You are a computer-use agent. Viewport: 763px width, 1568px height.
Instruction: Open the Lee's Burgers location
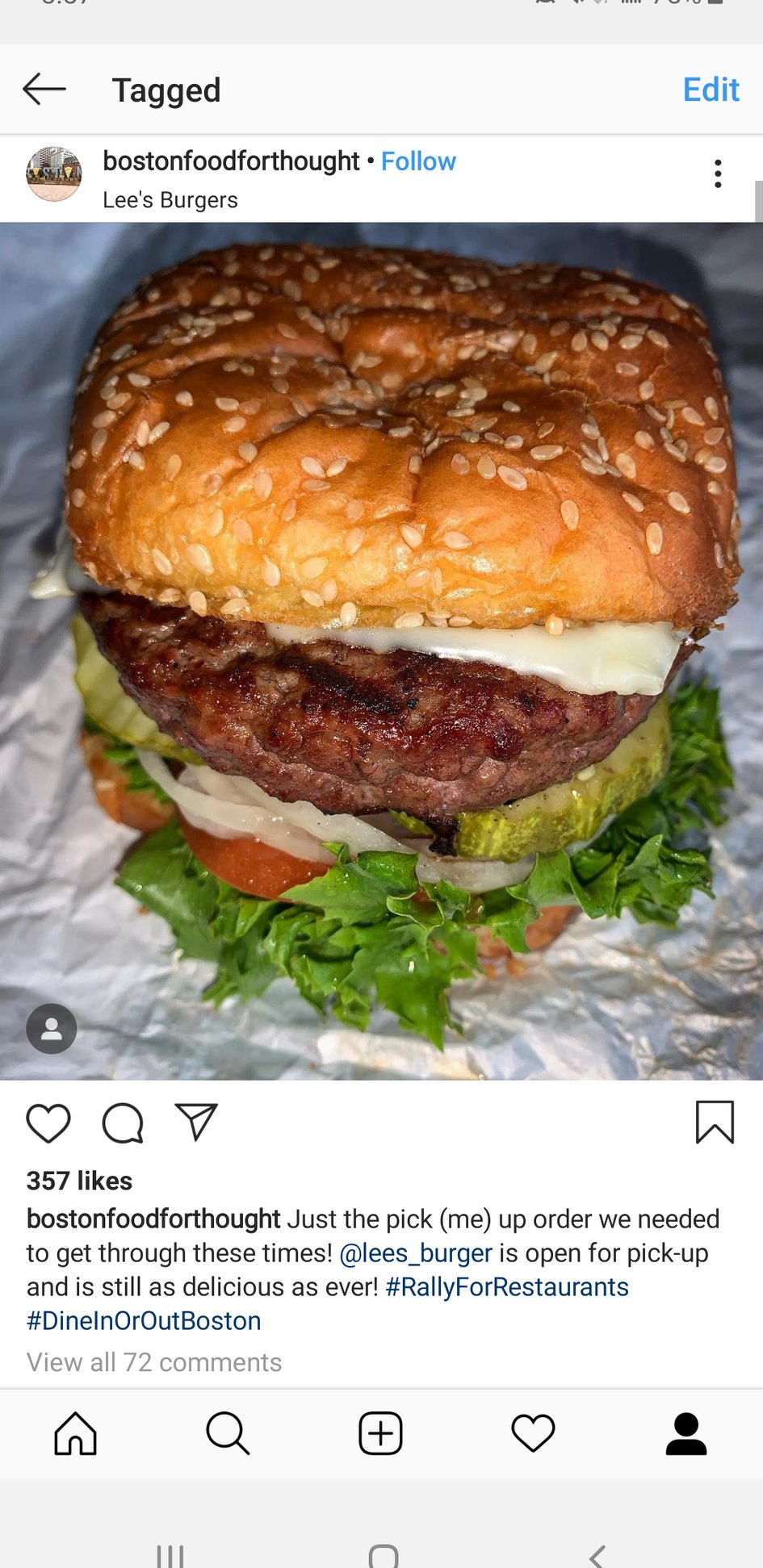(x=170, y=199)
